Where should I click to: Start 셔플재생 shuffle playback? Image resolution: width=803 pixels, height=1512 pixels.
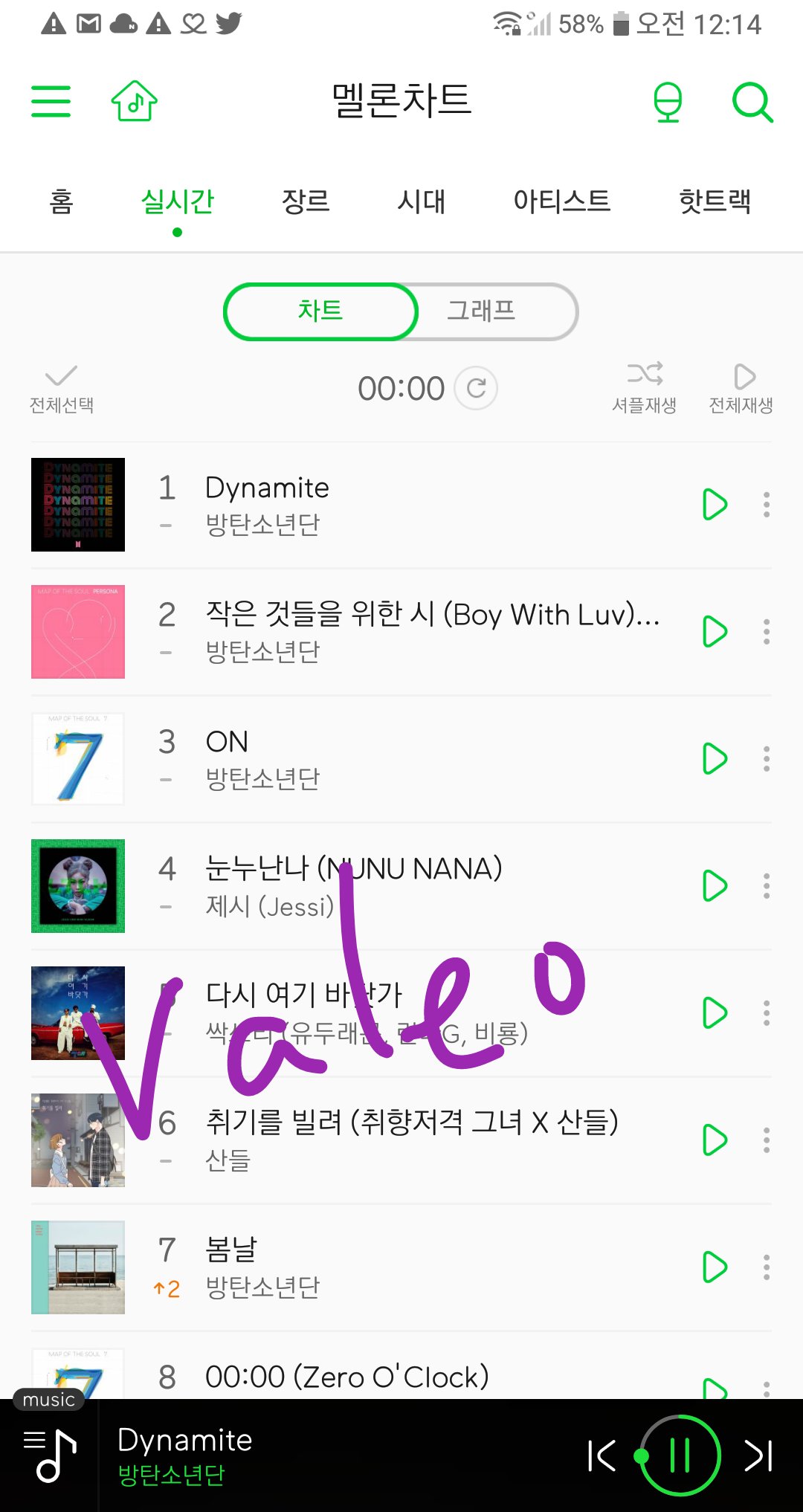tap(644, 389)
